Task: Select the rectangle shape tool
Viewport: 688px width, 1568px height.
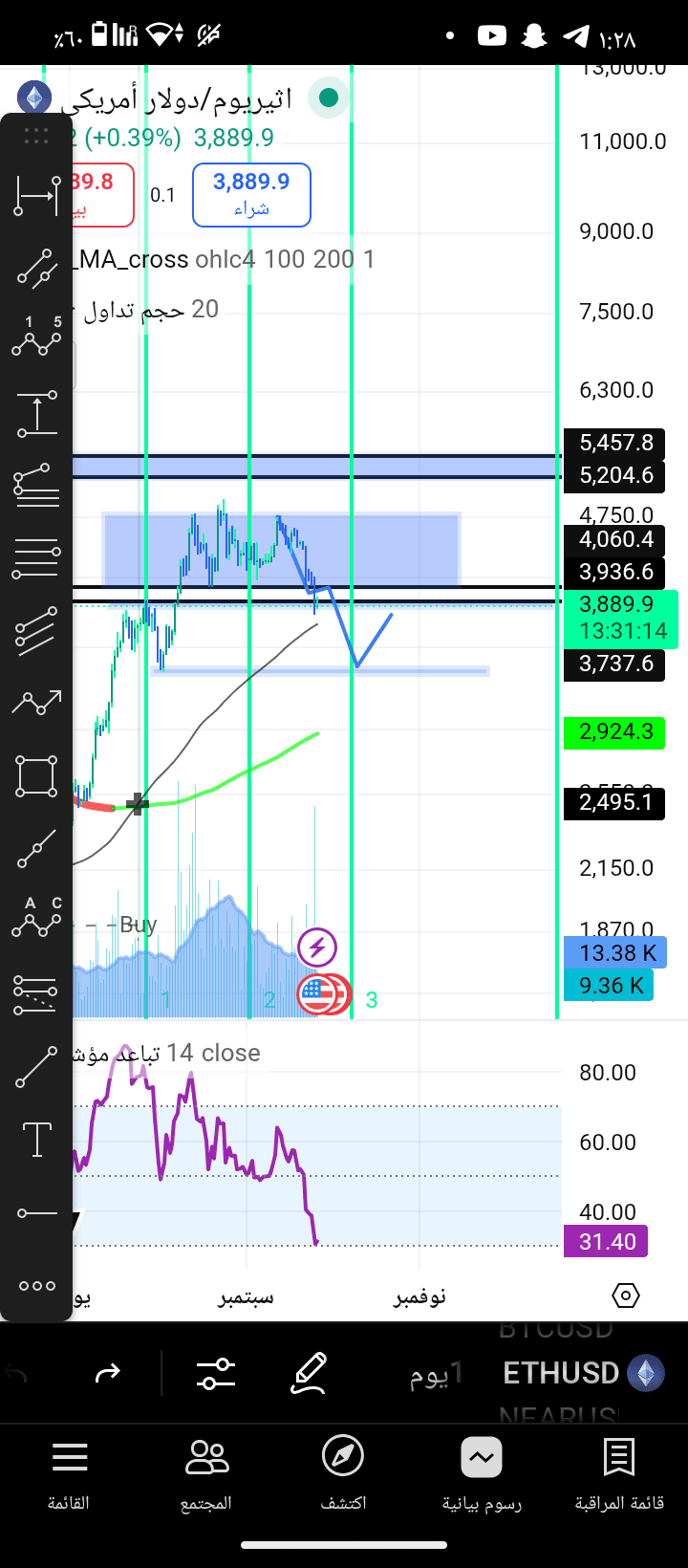Action: point(36,776)
